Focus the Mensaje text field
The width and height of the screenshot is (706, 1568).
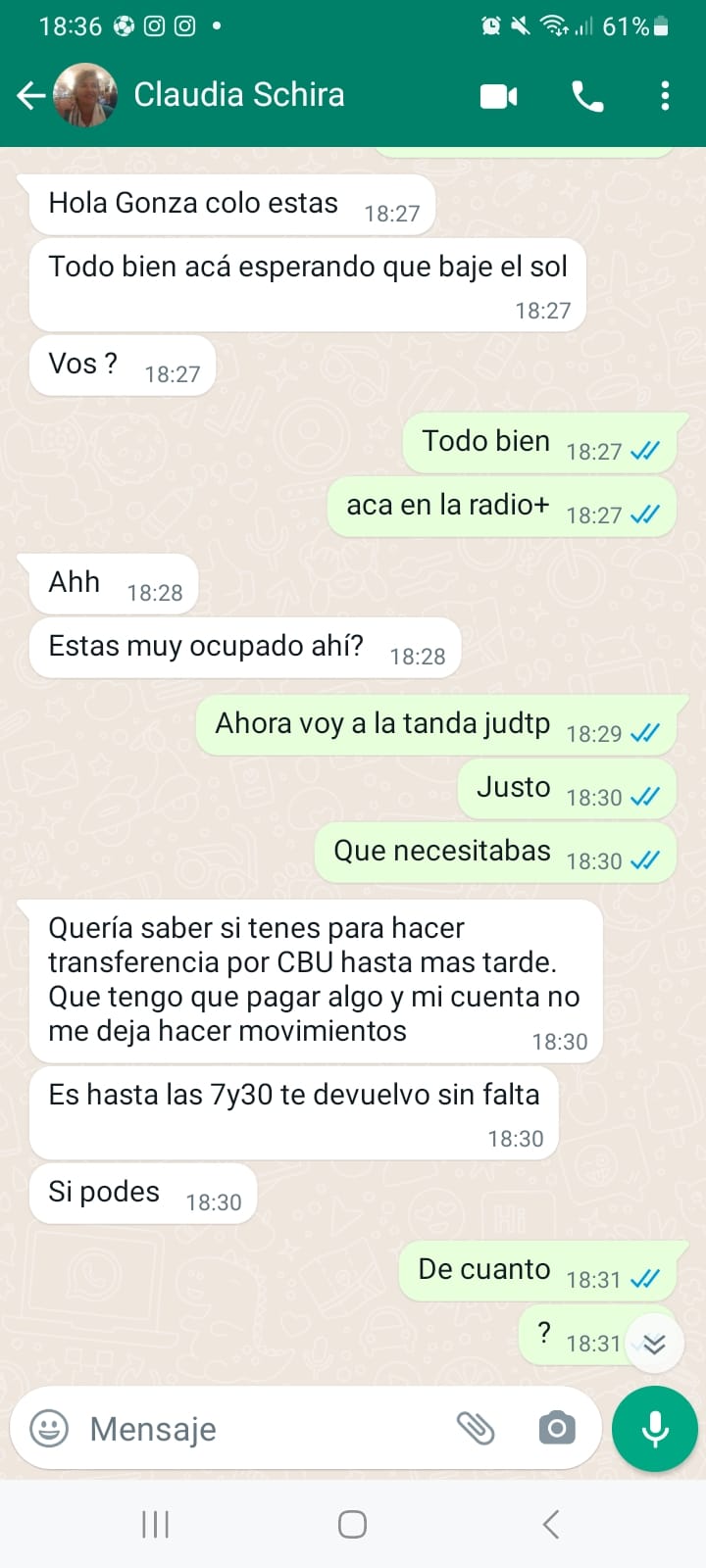pos(265,1429)
